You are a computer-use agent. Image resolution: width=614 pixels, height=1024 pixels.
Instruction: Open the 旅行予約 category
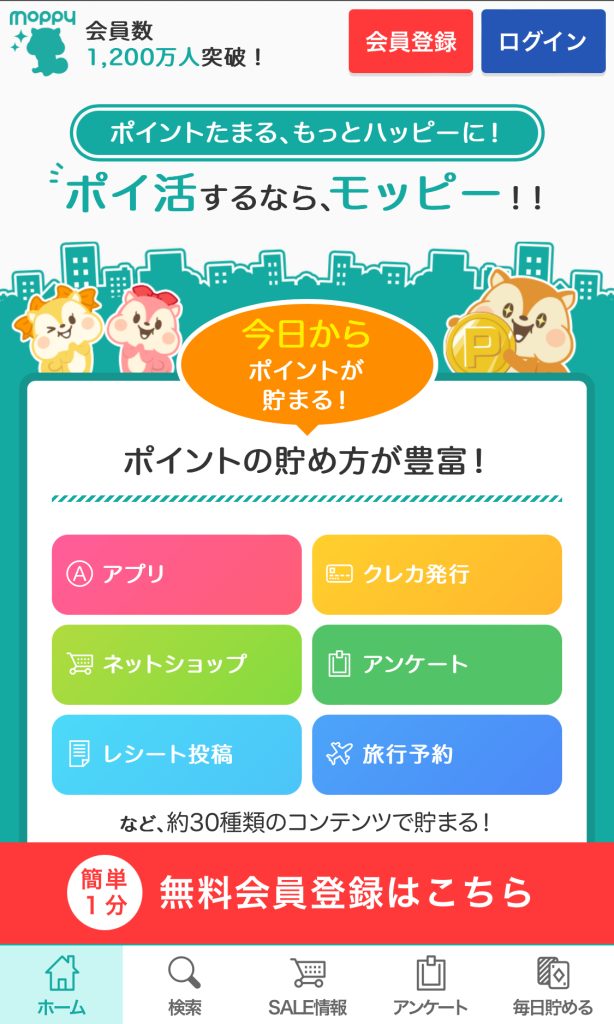pyautogui.click(x=437, y=754)
